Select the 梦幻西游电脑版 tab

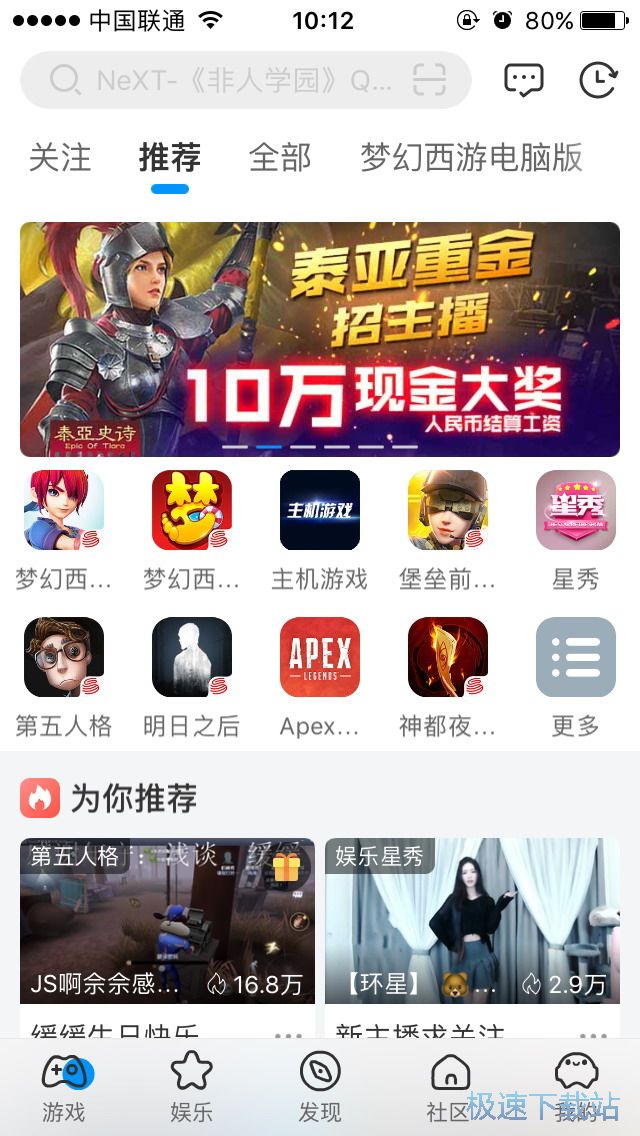coord(471,158)
